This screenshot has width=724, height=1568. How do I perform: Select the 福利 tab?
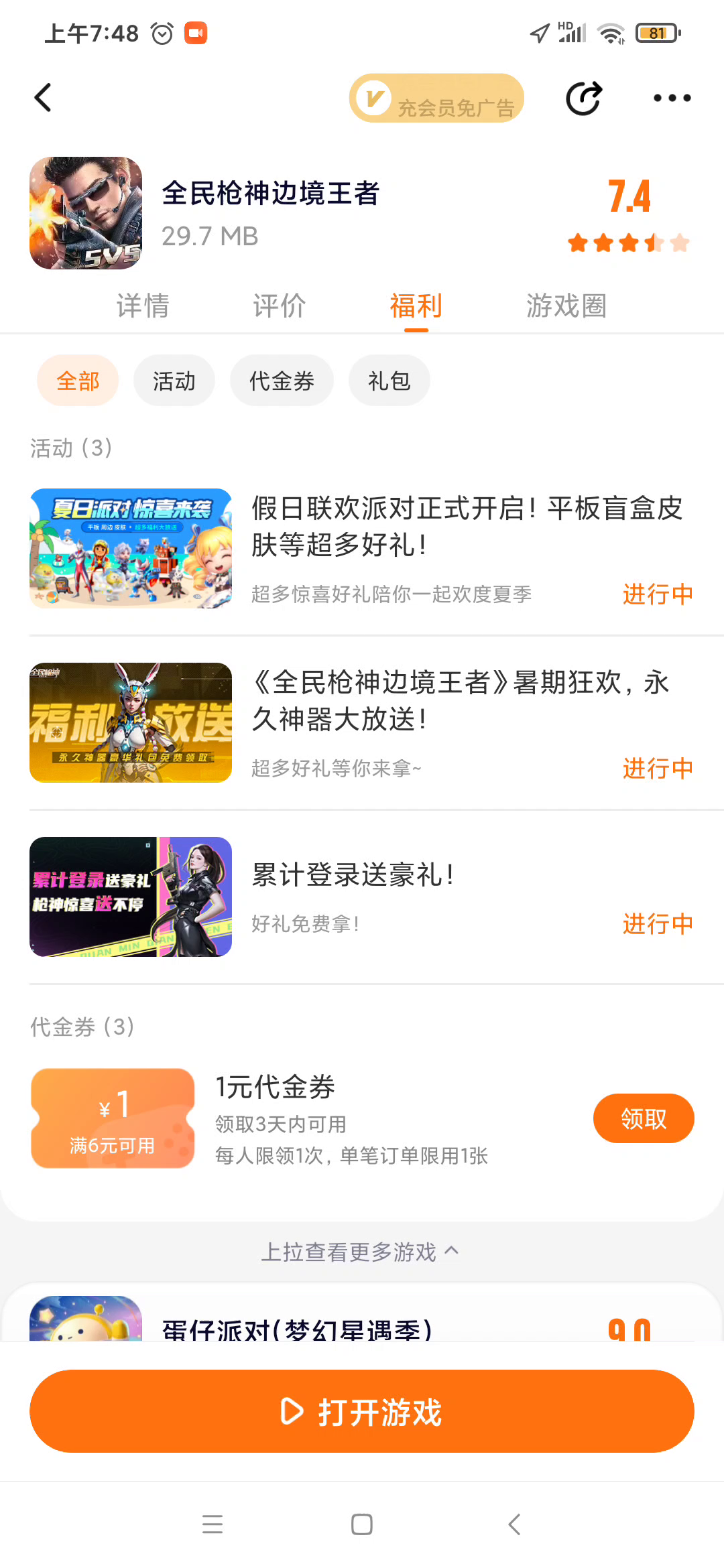point(416,306)
